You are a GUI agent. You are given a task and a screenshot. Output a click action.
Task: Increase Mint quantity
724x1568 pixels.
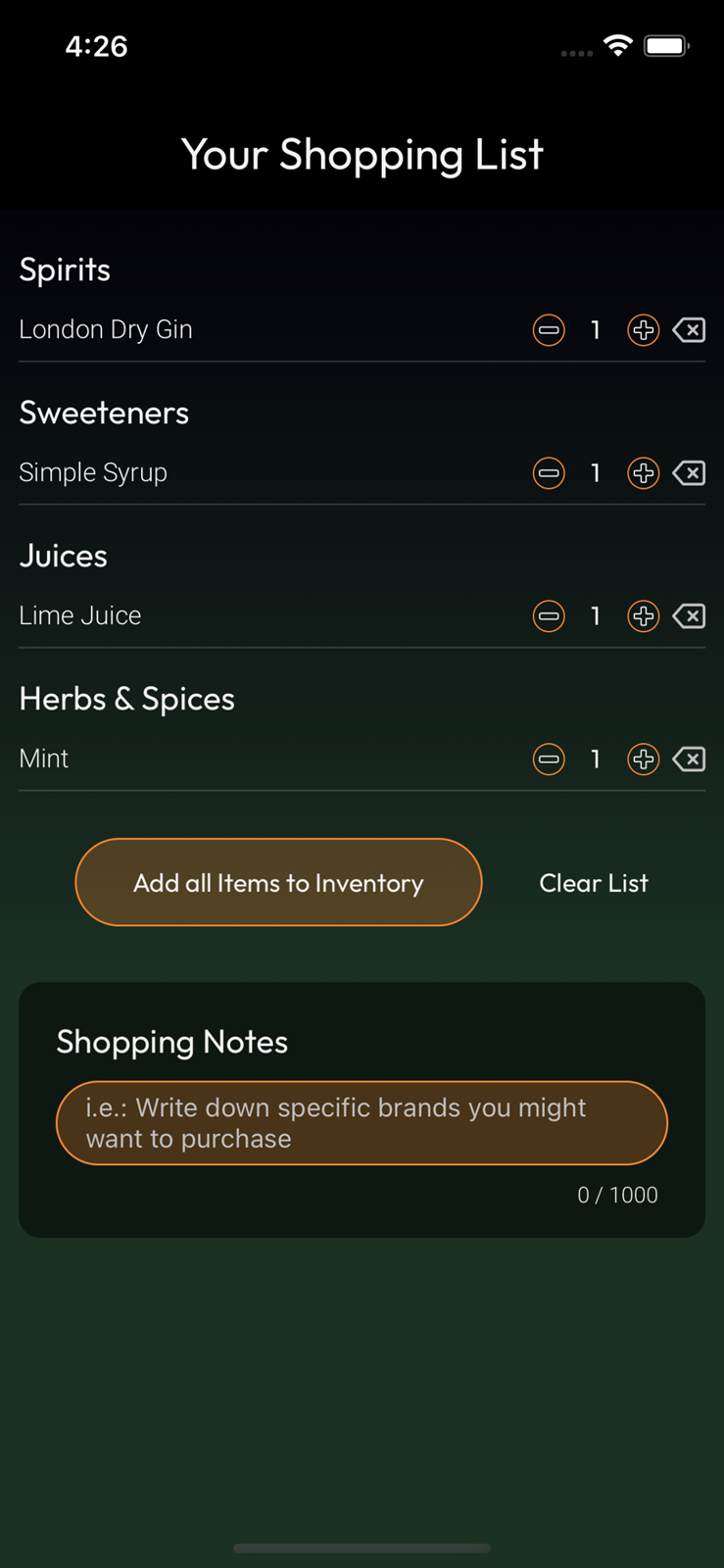pyautogui.click(x=643, y=759)
